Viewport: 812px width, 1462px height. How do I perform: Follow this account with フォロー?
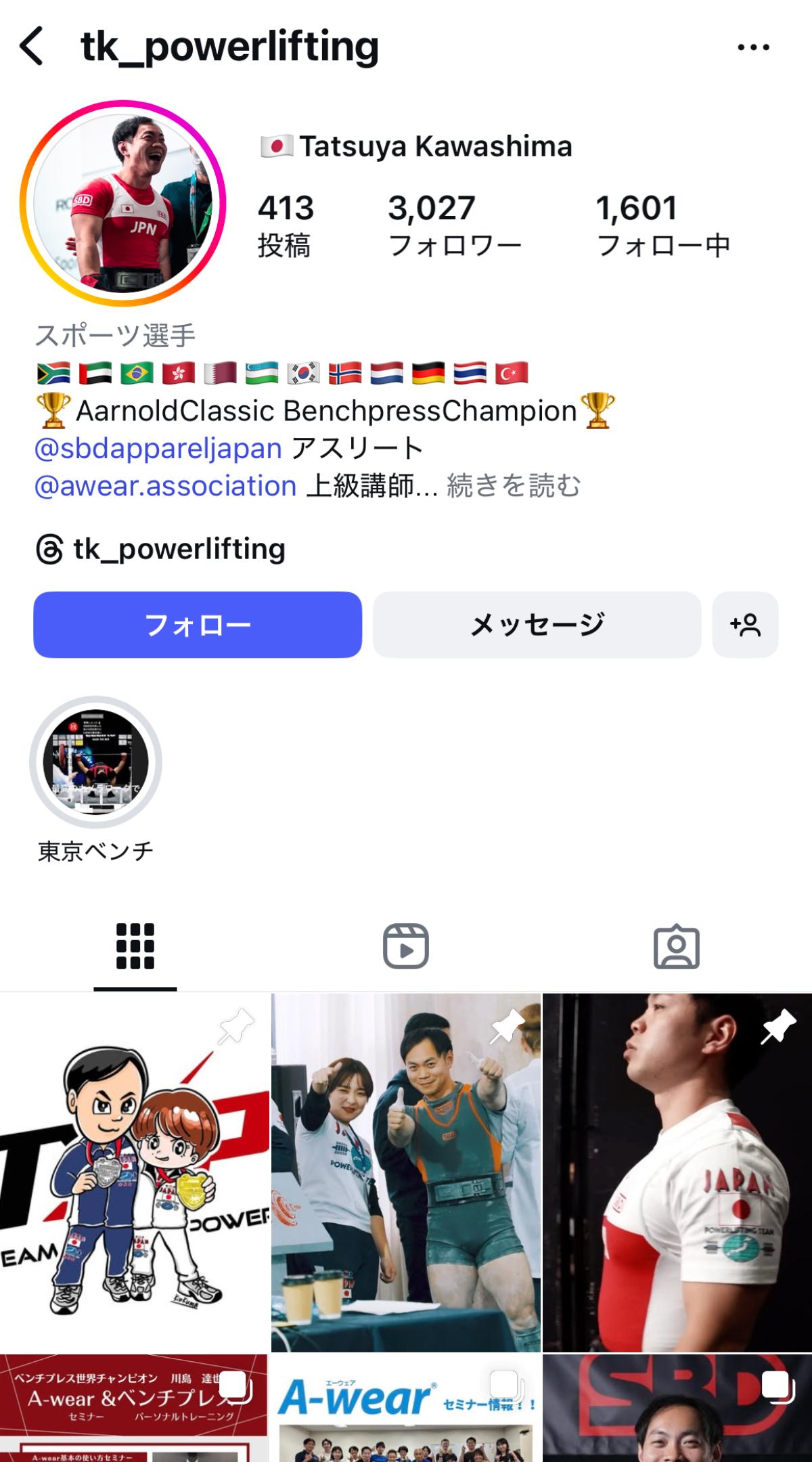pos(198,624)
